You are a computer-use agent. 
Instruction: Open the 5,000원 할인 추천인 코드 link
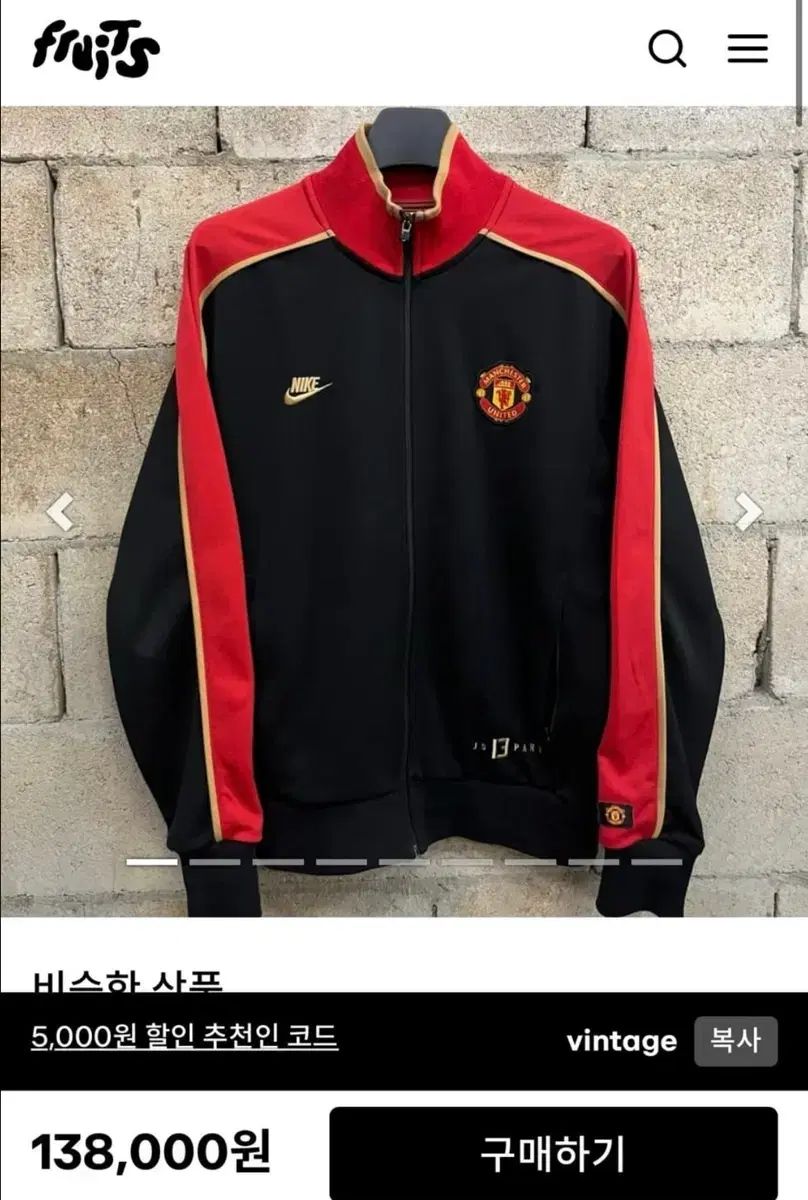(x=185, y=1037)
